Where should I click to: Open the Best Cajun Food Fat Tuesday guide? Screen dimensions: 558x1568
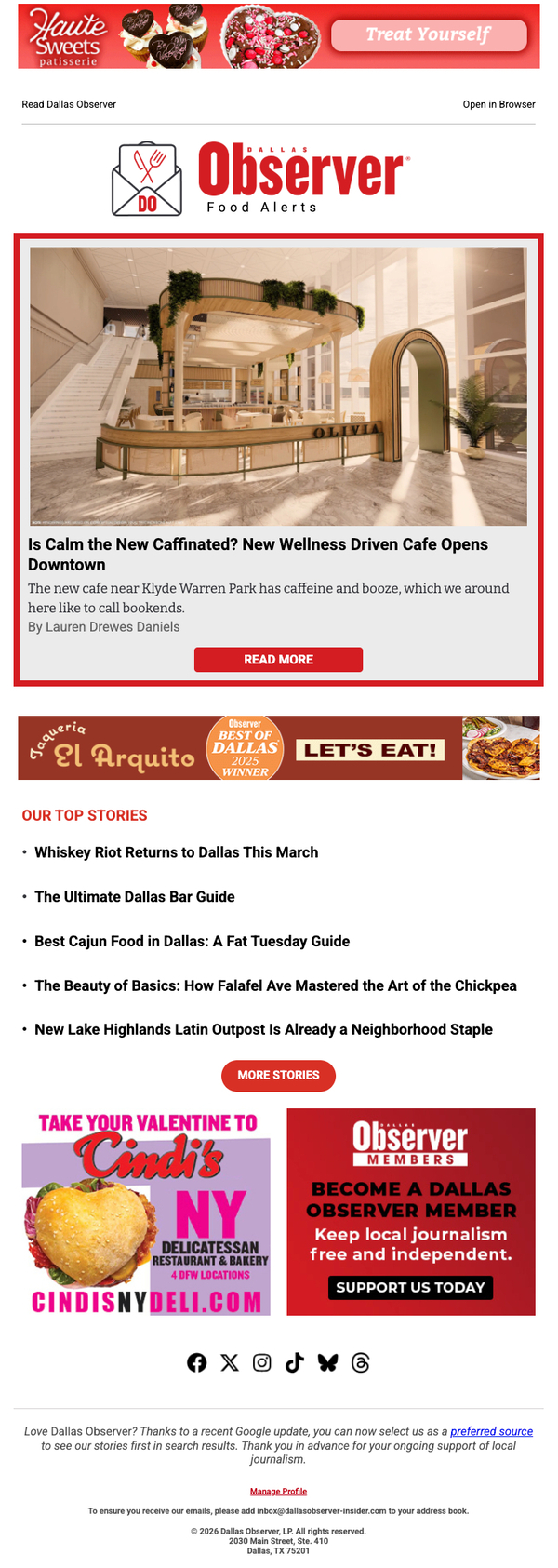[x=192, y=942]
